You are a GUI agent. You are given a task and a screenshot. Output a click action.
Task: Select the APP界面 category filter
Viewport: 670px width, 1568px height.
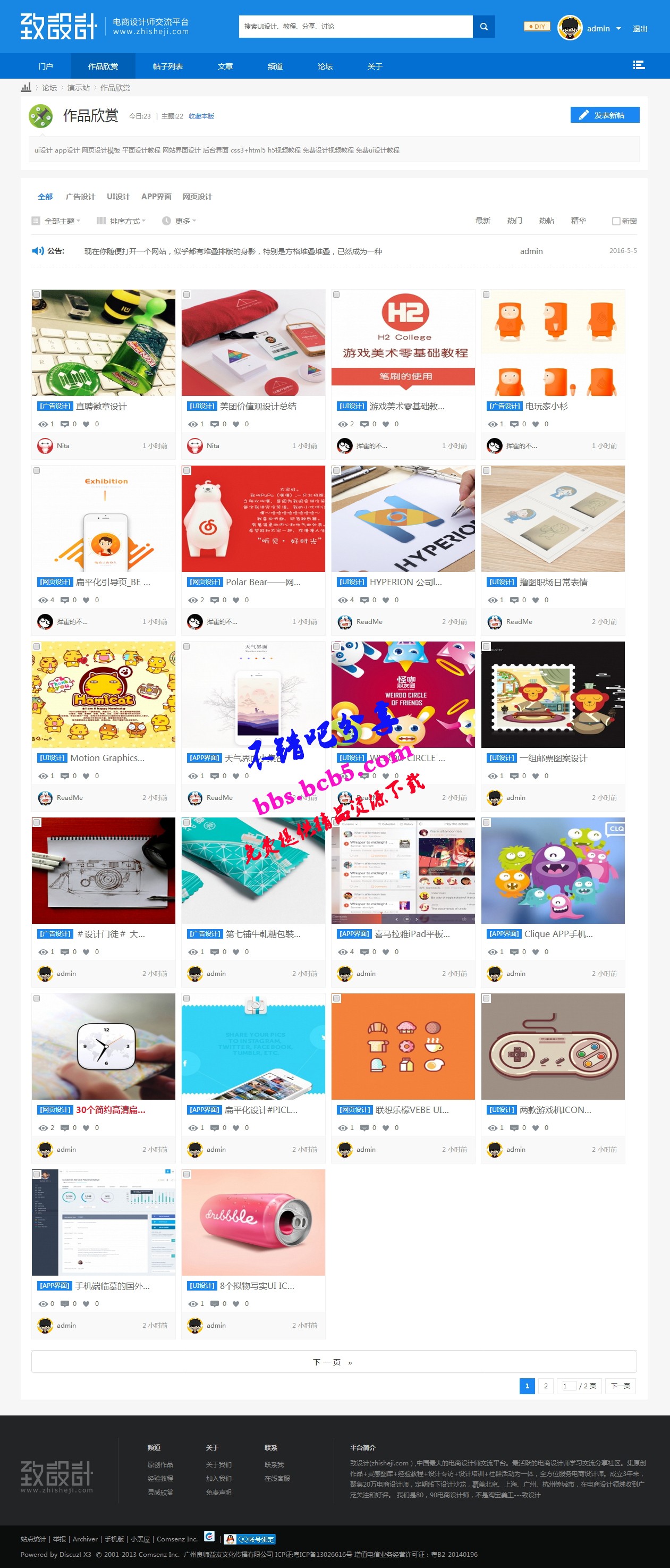[x=156, y=197]
